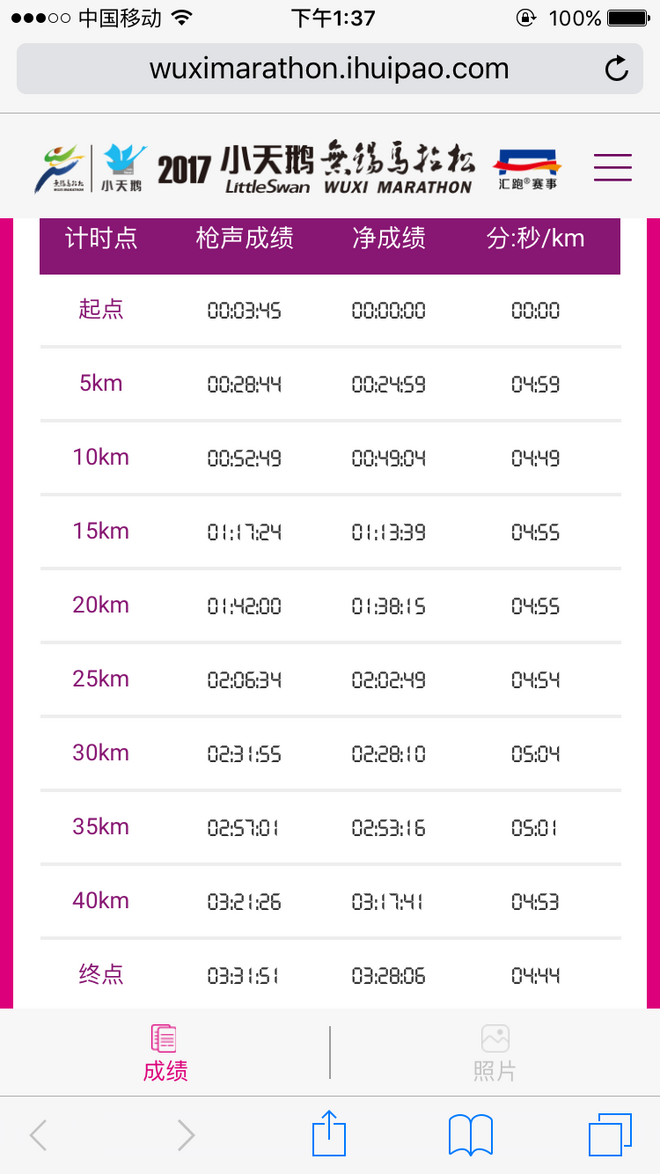Open the Safari share sheet
The width and height of the screenshot is (660, 1174).
pyautogui.click(x=329, y=1134)
